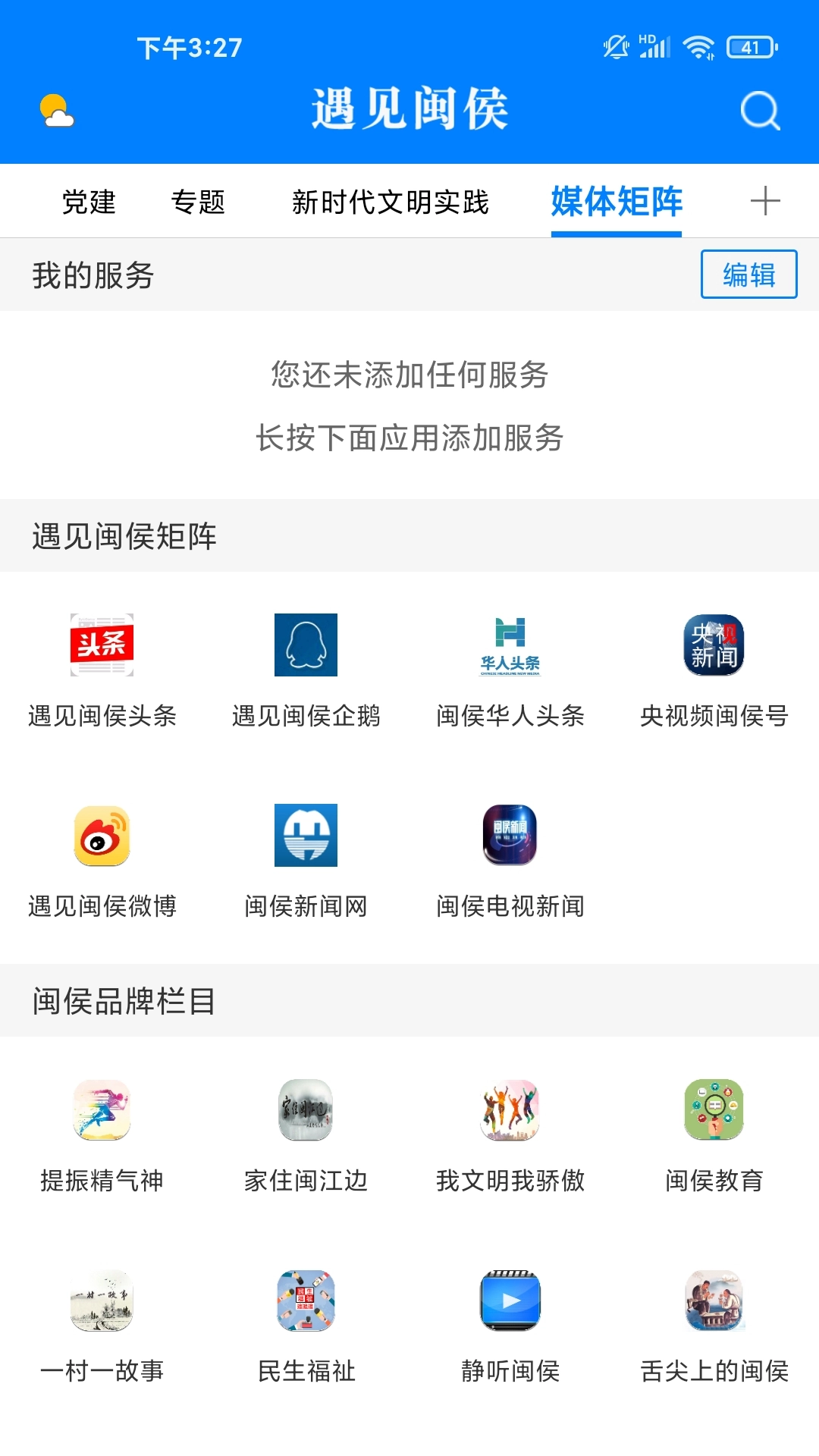The width and height of the screenshot is (819, 1456).
Task: Open 舌尖上的闽侯 icon
Action: 713,1301
